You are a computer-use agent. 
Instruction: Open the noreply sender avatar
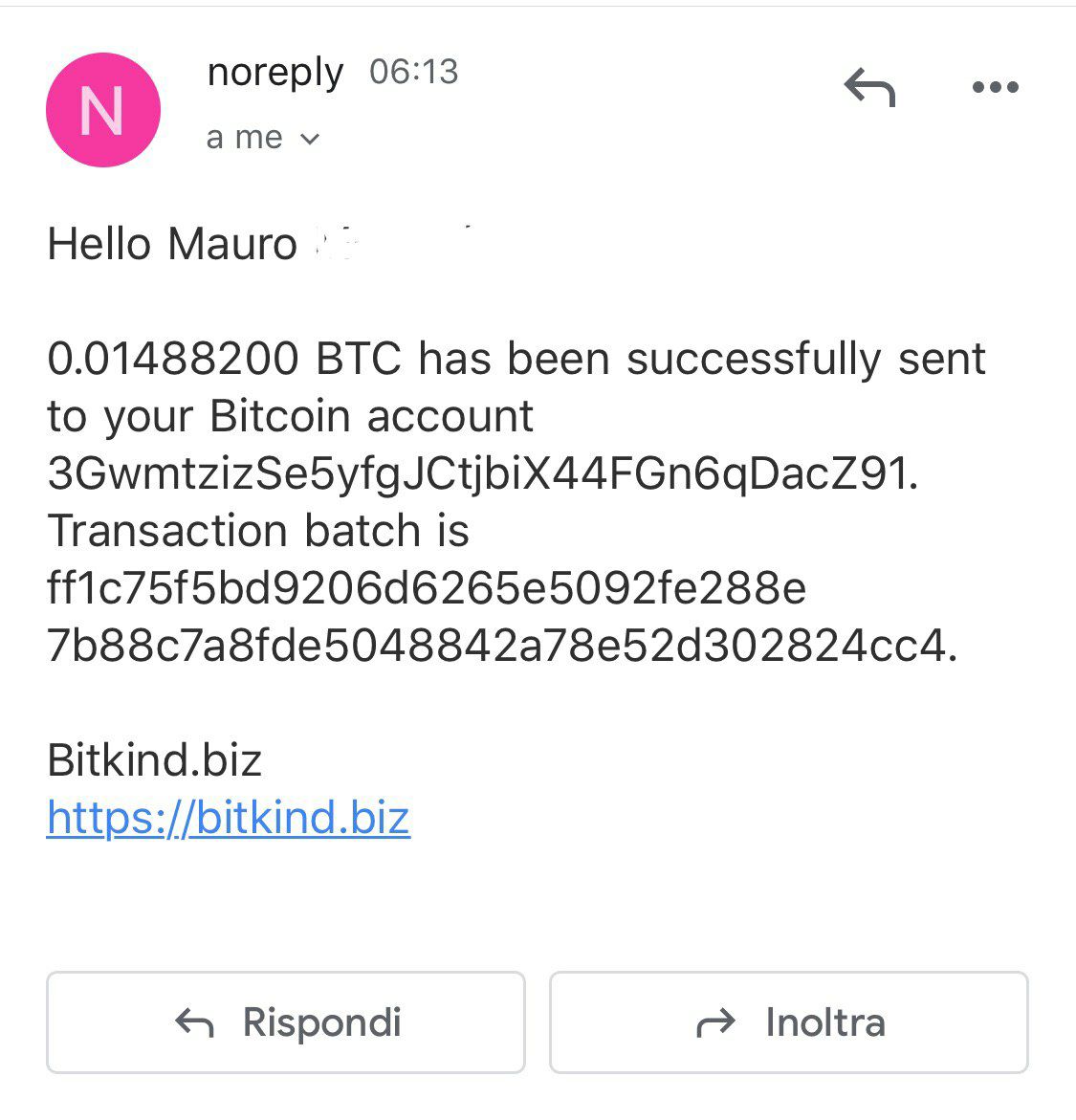[x=102, y=110]
